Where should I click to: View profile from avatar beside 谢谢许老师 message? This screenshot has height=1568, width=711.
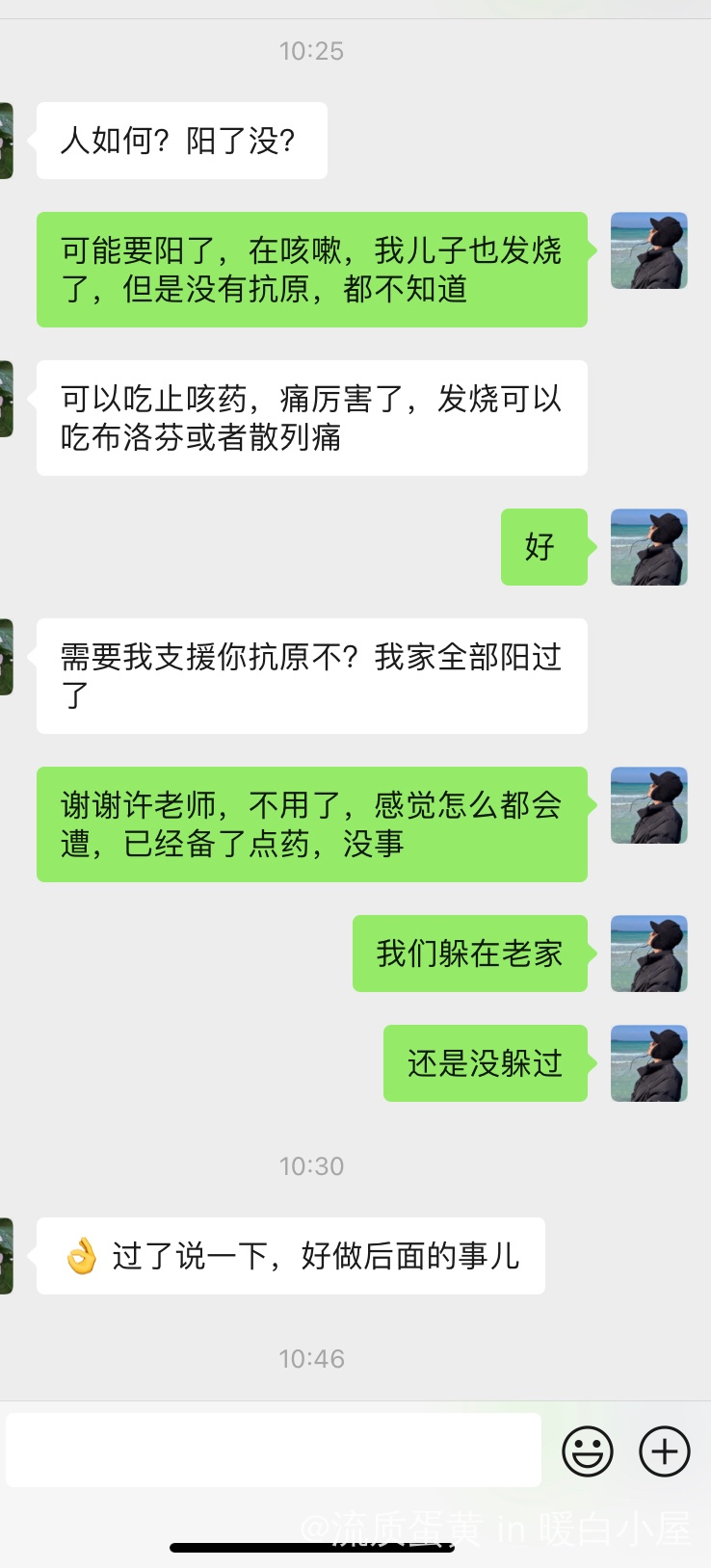coord(649,805)
